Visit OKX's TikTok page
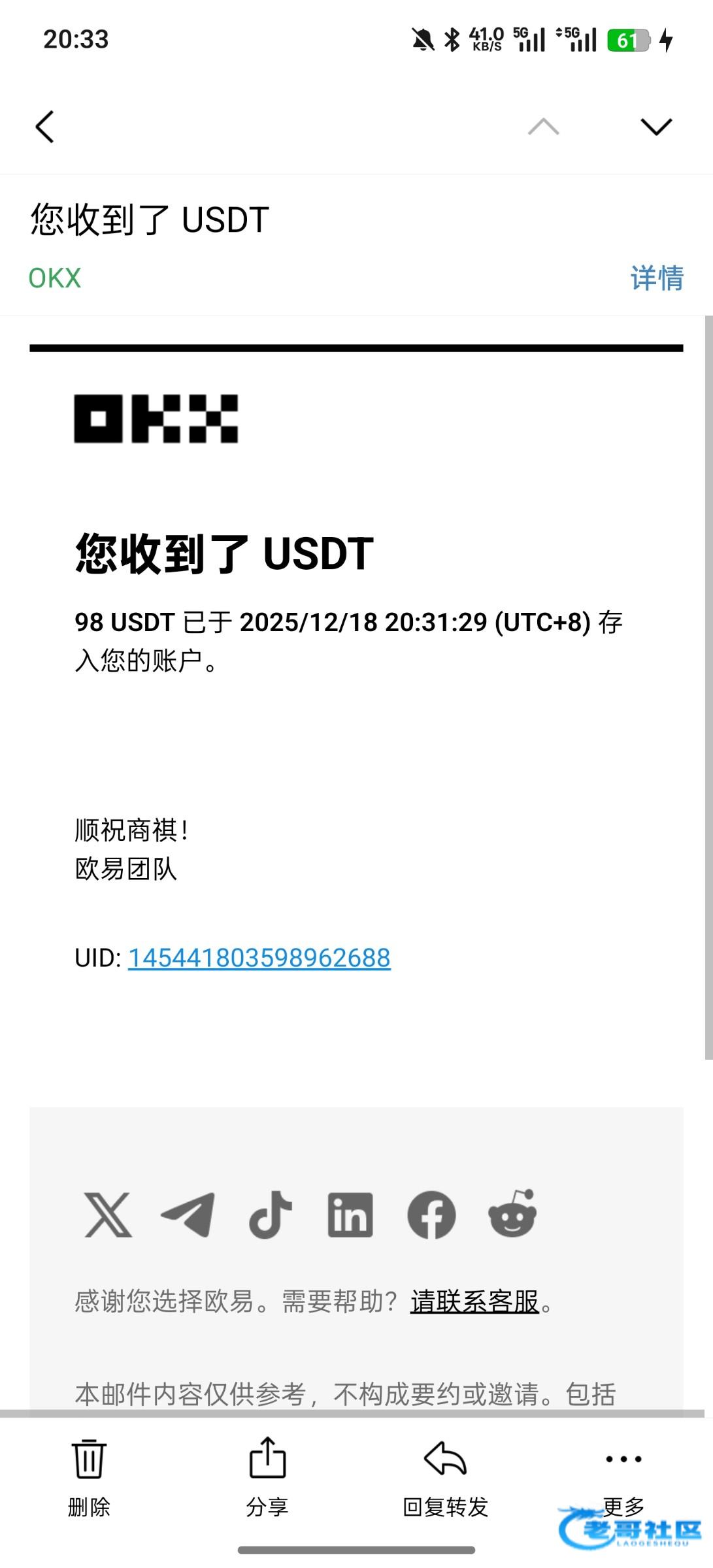 coord(270,1215)
